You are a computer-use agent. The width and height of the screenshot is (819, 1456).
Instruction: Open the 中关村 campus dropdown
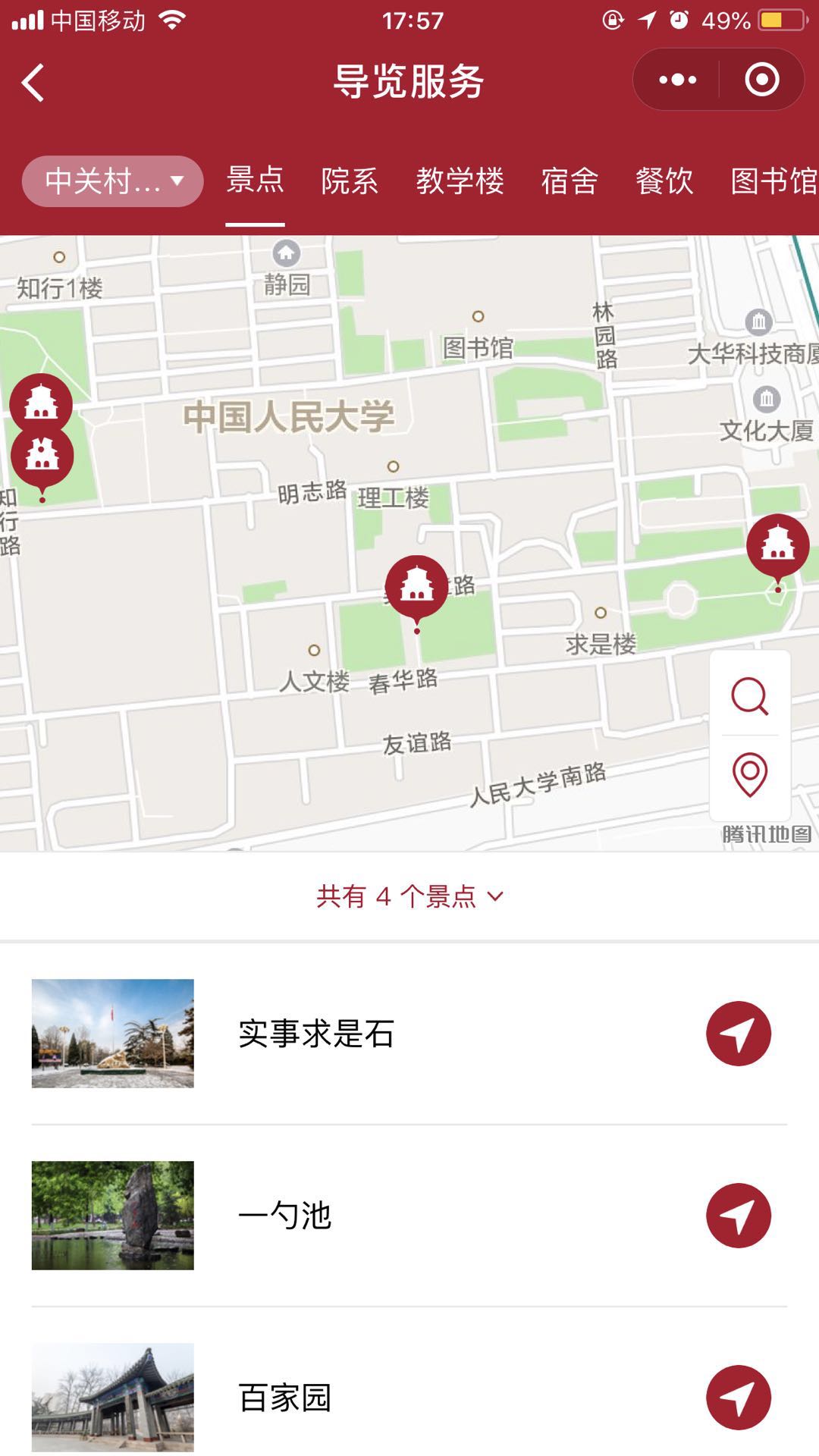tap(112, 181)
